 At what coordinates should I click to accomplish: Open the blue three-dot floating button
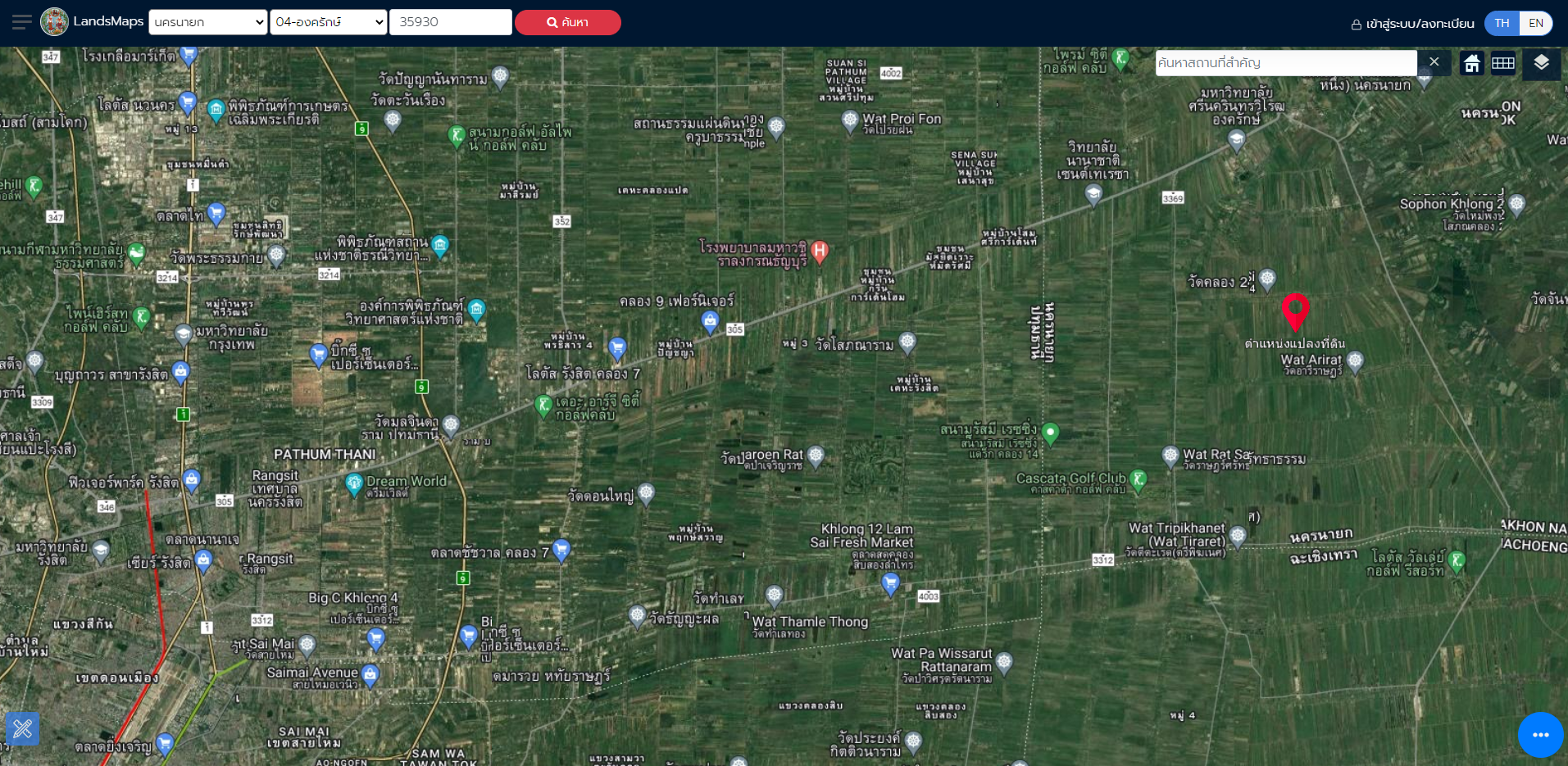tap(1540, 735)
